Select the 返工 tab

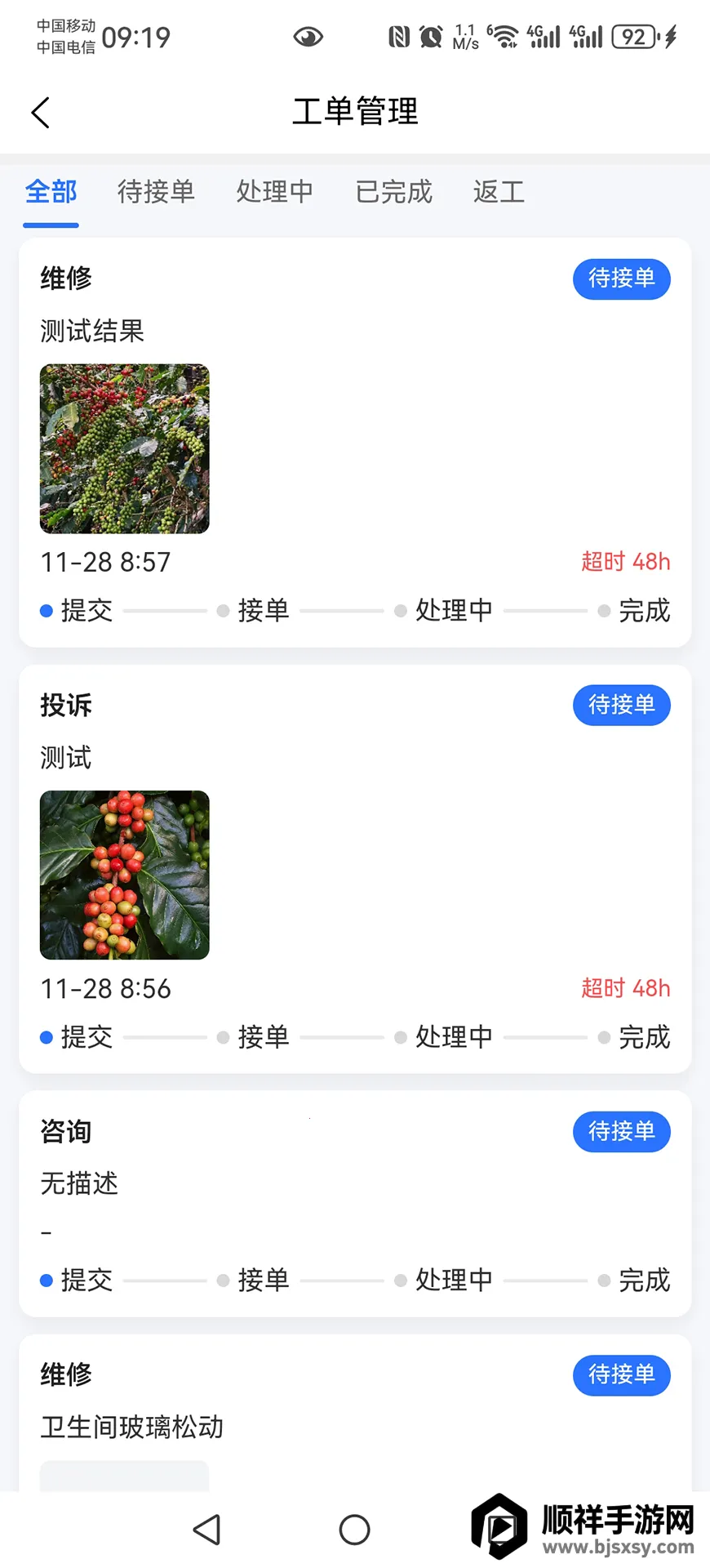coord(499,192)
